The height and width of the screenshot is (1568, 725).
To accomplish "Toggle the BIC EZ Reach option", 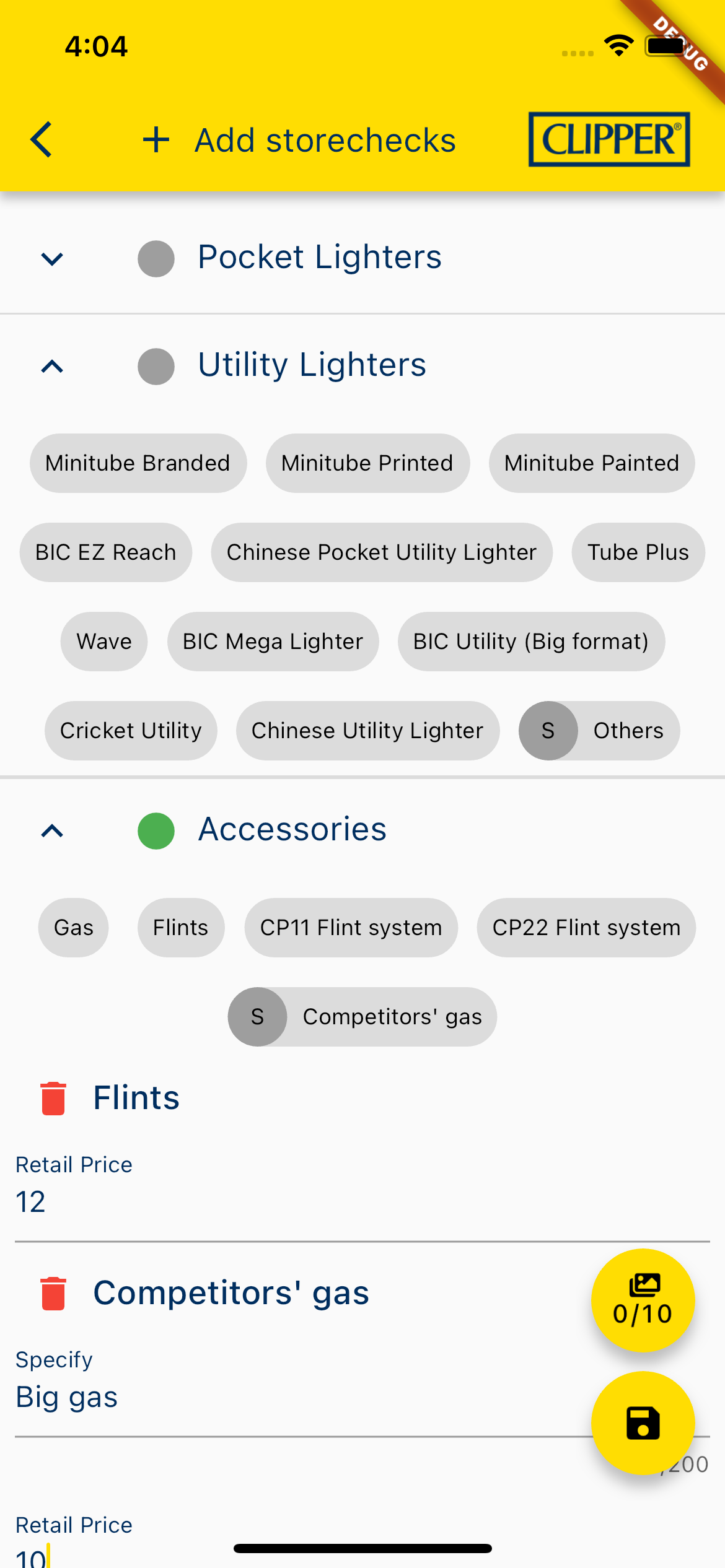I will point(105,552).
